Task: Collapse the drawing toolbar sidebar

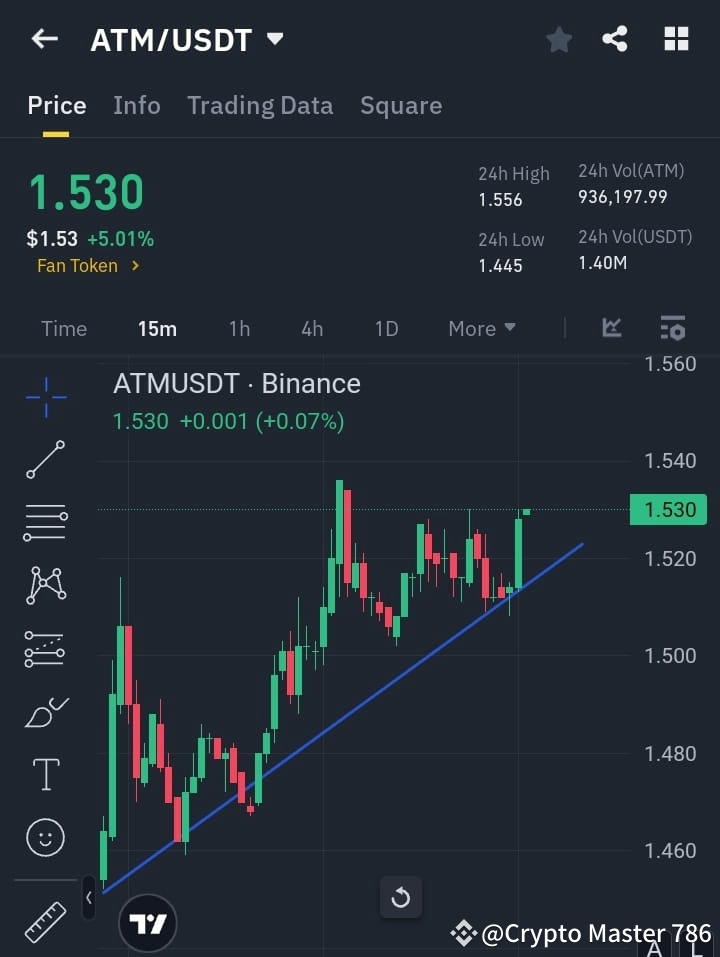Action: [x=89, y=898]
